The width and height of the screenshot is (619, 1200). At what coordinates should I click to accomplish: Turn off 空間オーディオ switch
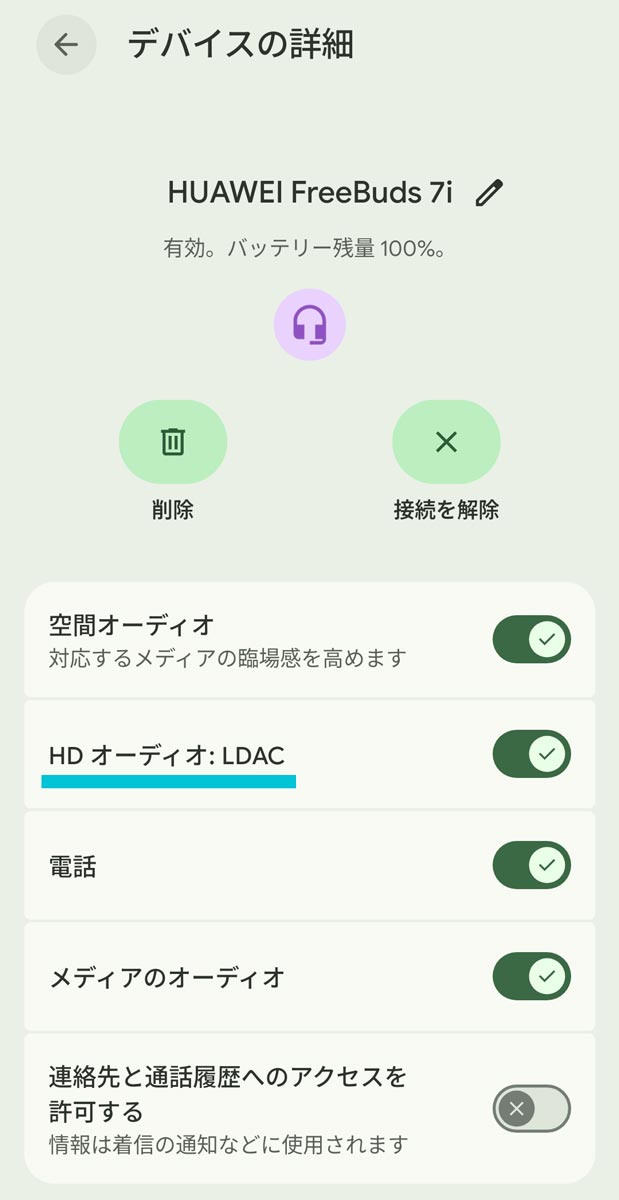point(531,640)
